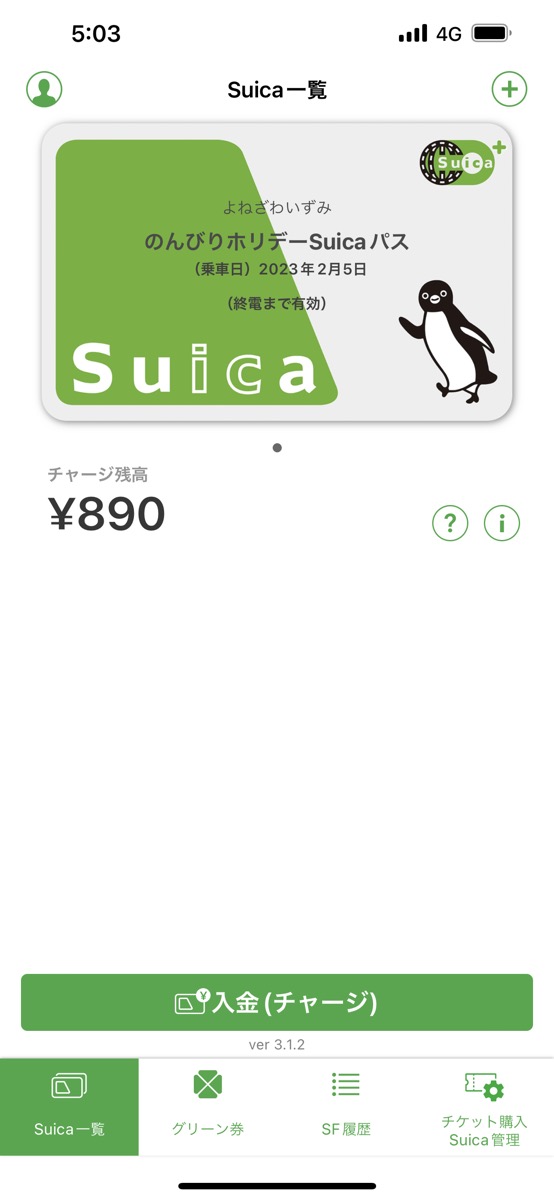Open the question mark help icon

(x=450, y=523)
